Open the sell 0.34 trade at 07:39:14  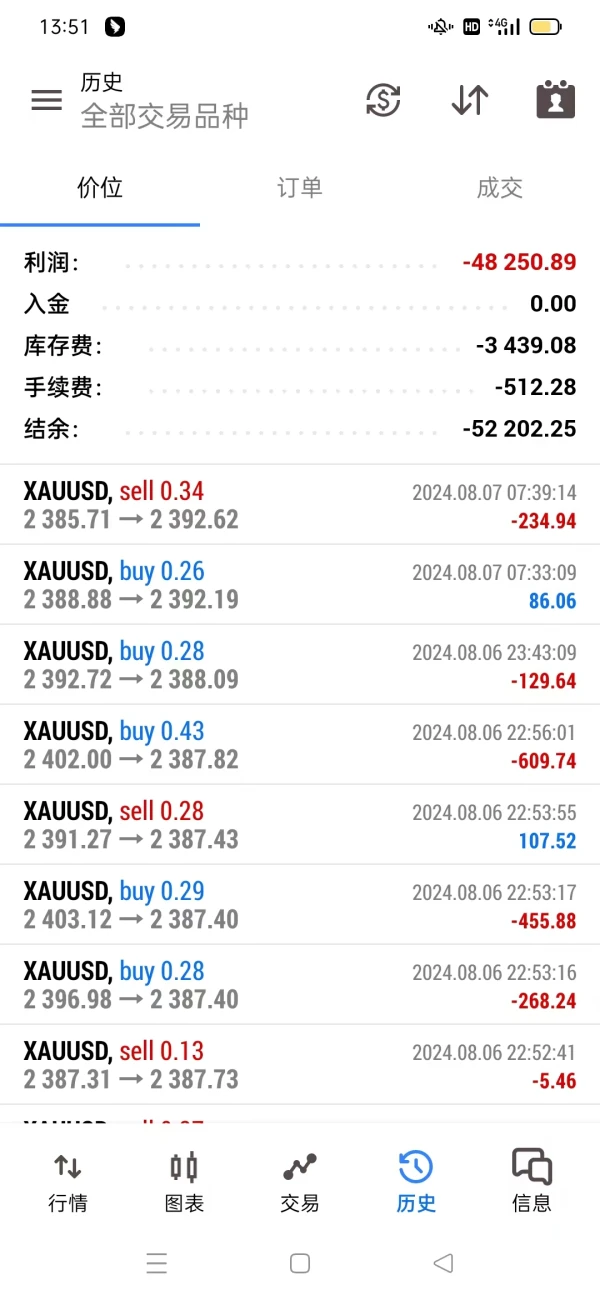tap(300, 505)
